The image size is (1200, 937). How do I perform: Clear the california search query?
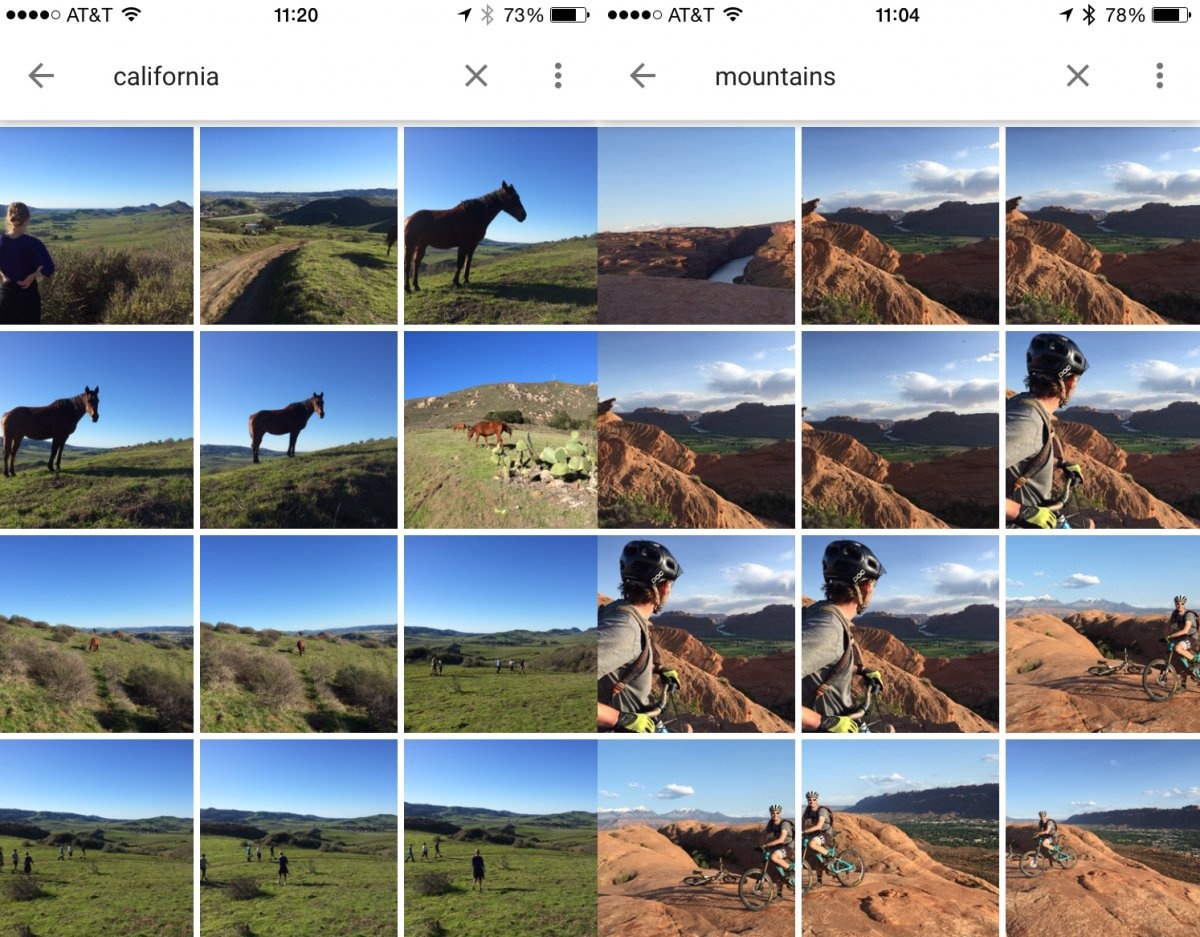coord(476,76)
